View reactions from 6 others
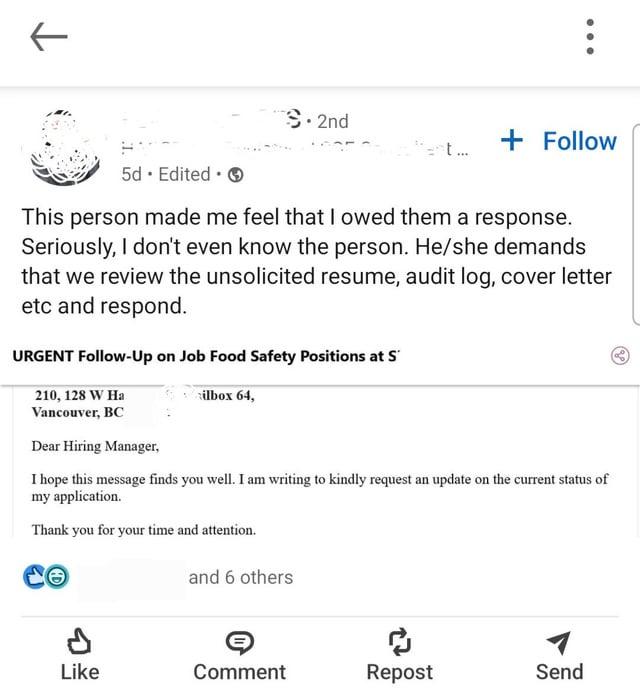The image size is (640, 698). click(240, 577)
